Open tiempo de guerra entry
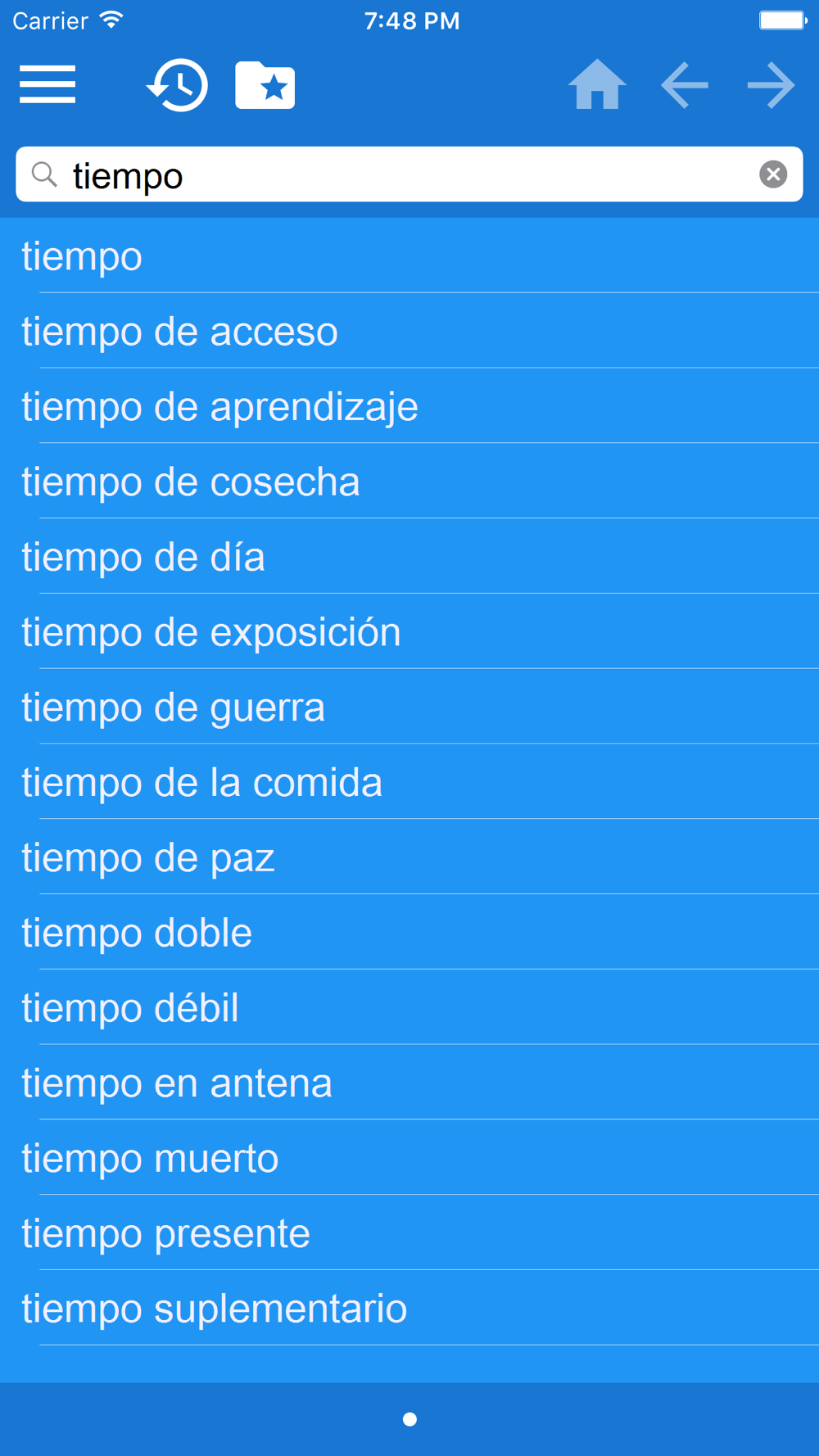Image resolution: width=819 pixels, height=1456 pixels. (409, 708)
